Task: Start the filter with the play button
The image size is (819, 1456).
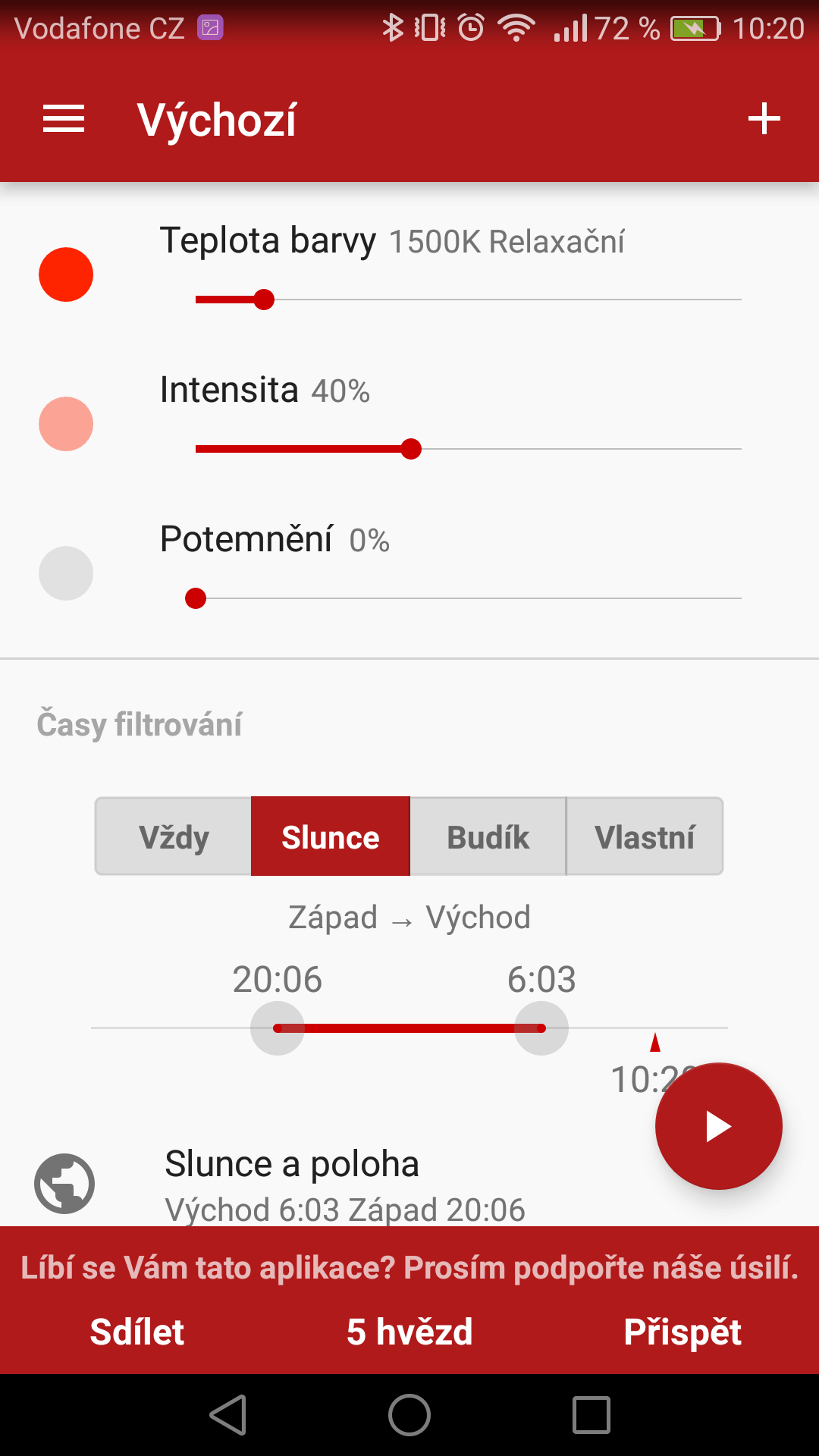Action: tap(719, 1126)
